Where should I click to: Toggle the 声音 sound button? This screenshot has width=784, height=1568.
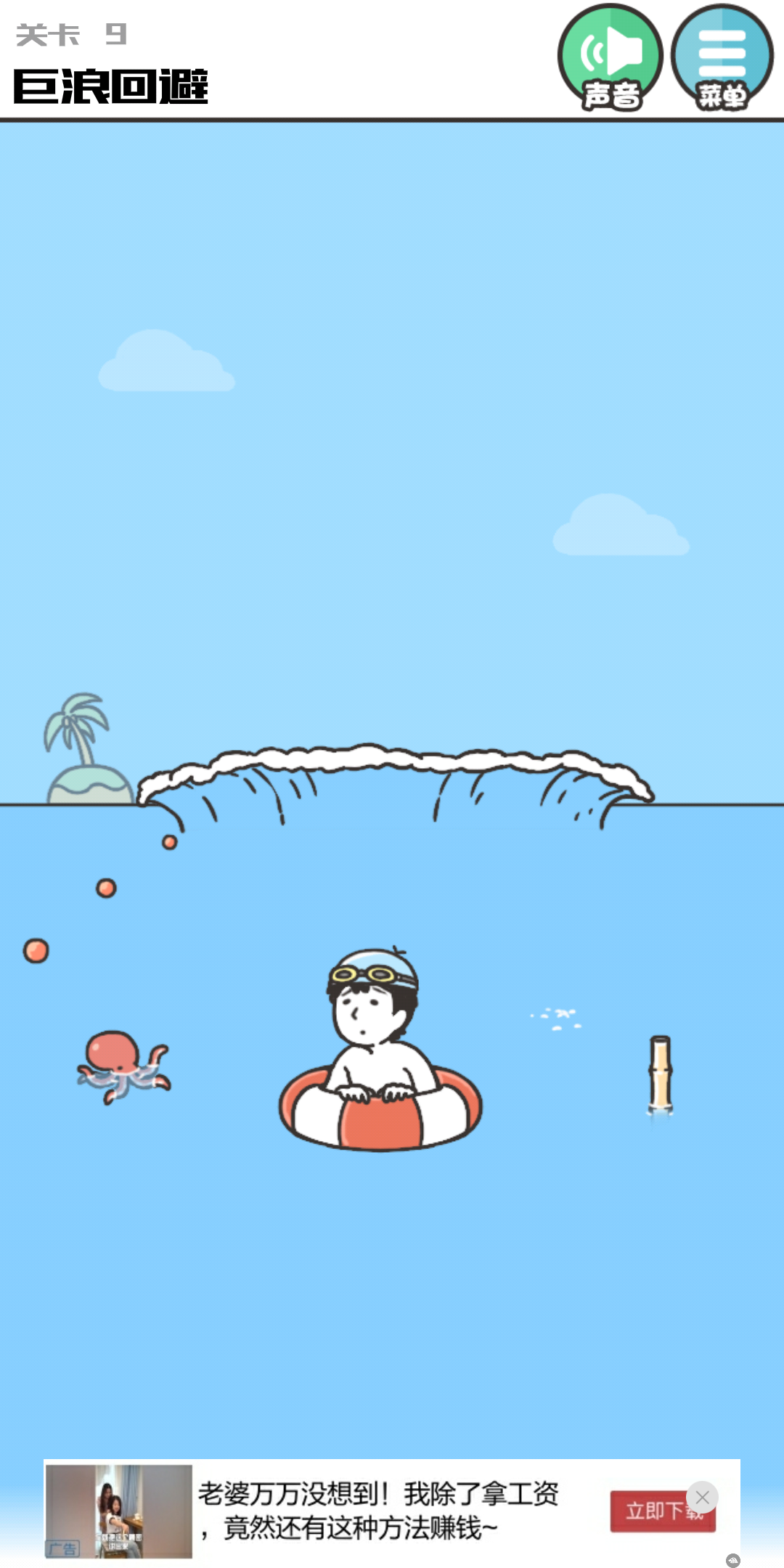(610, 58)
